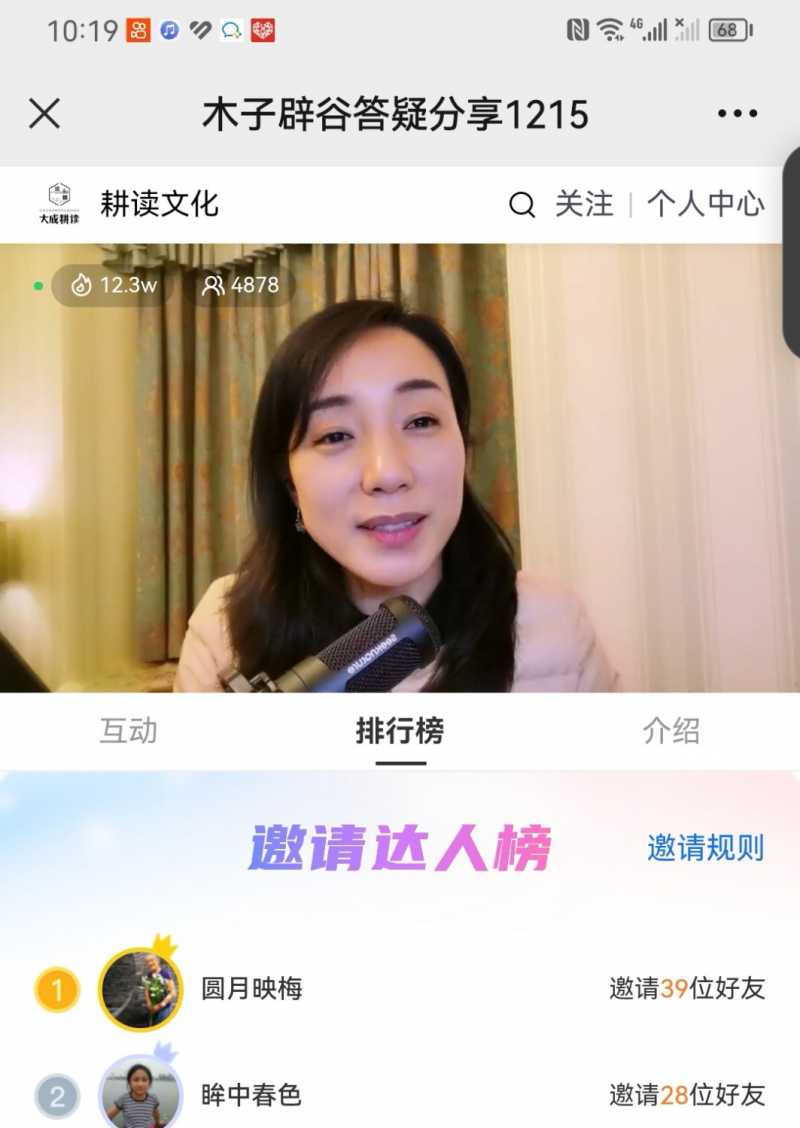This screenshot has height=1128, width=800.
Task: Switch to the 介绍 tab
Action: click(x=671, y=731)
